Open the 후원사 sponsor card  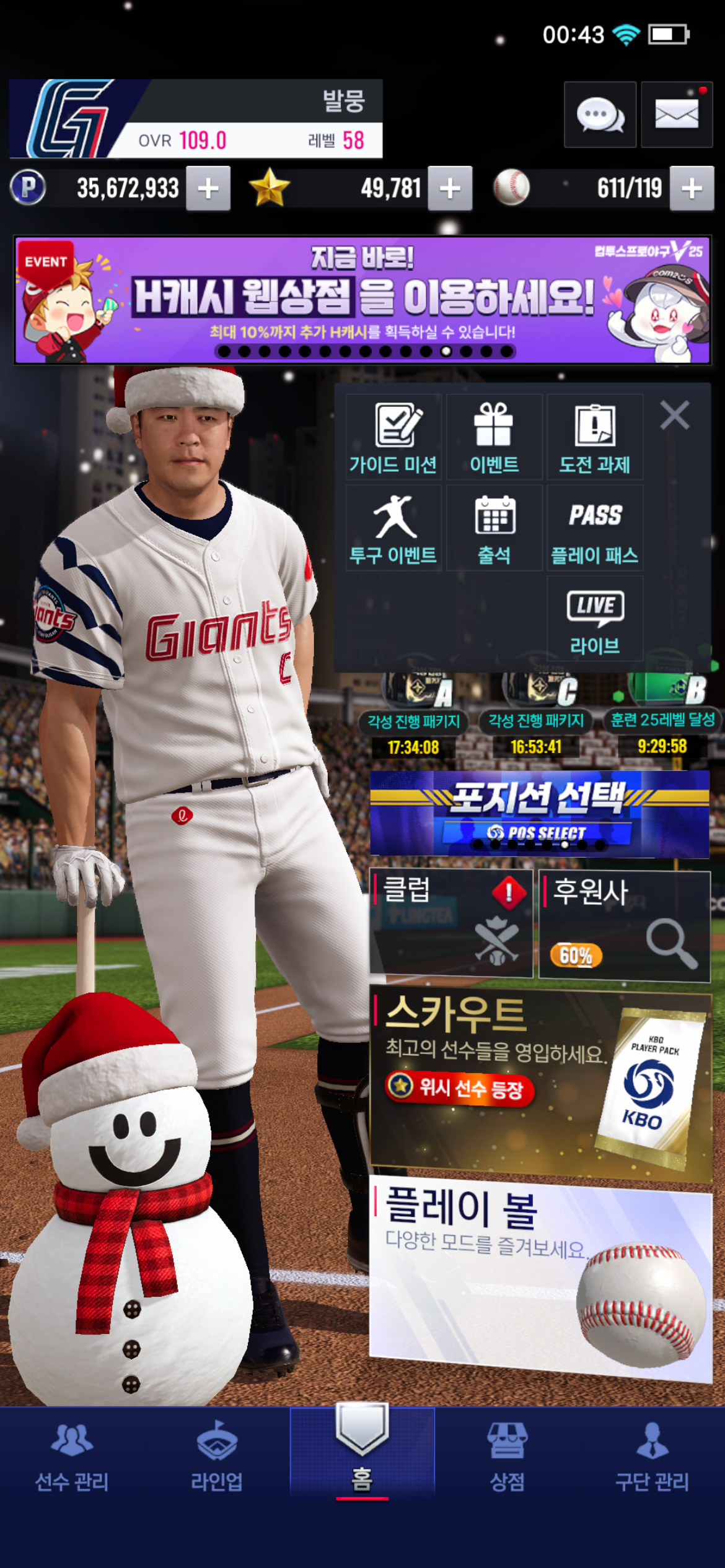(x=625, y=926)
